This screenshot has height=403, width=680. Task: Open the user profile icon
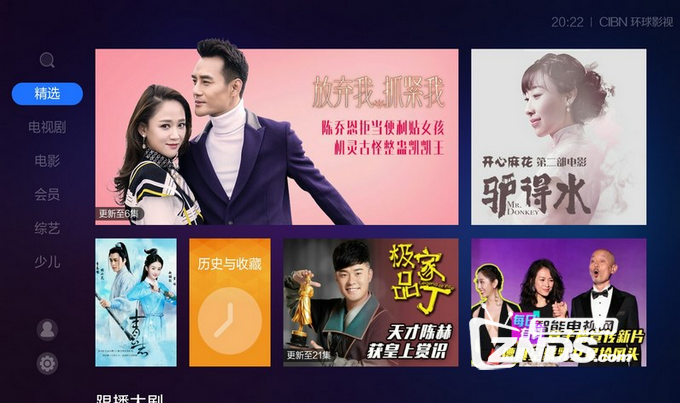[x=47, y=329]
